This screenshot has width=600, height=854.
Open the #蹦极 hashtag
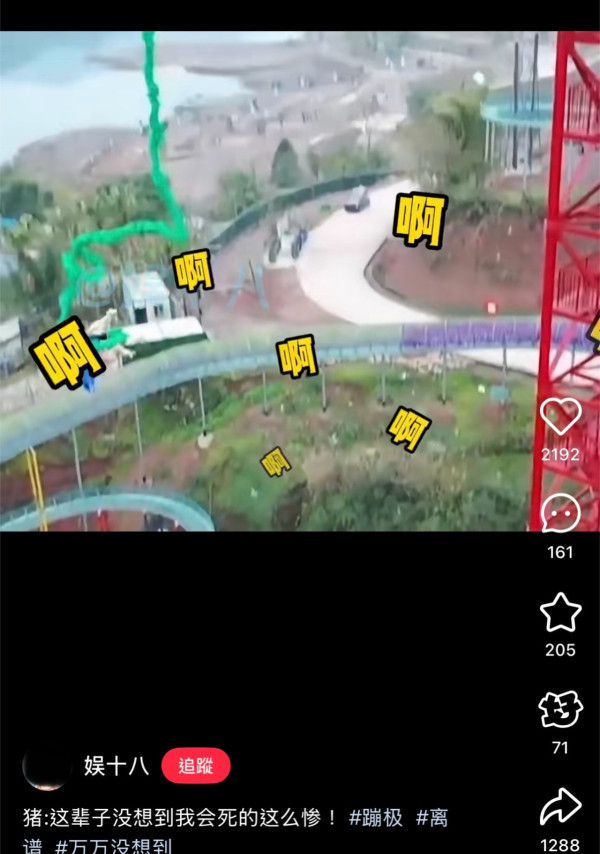[x=376, y=817]
